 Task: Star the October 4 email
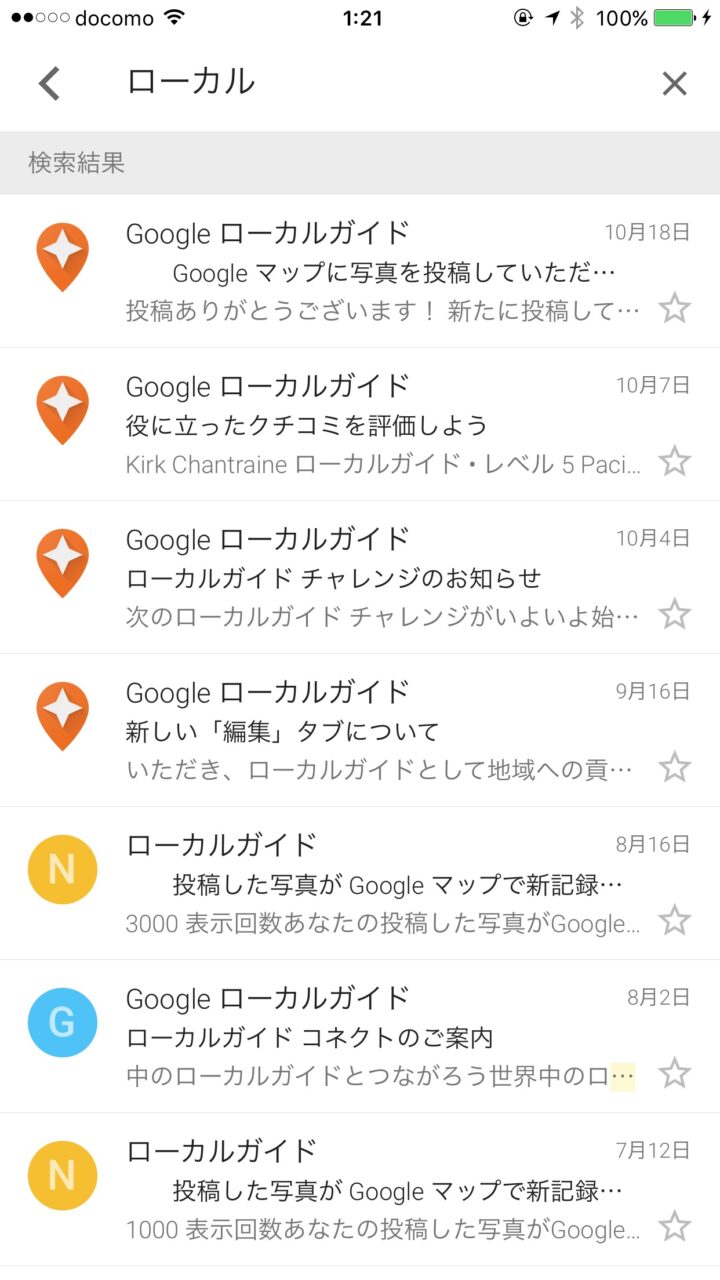point(675,614)
